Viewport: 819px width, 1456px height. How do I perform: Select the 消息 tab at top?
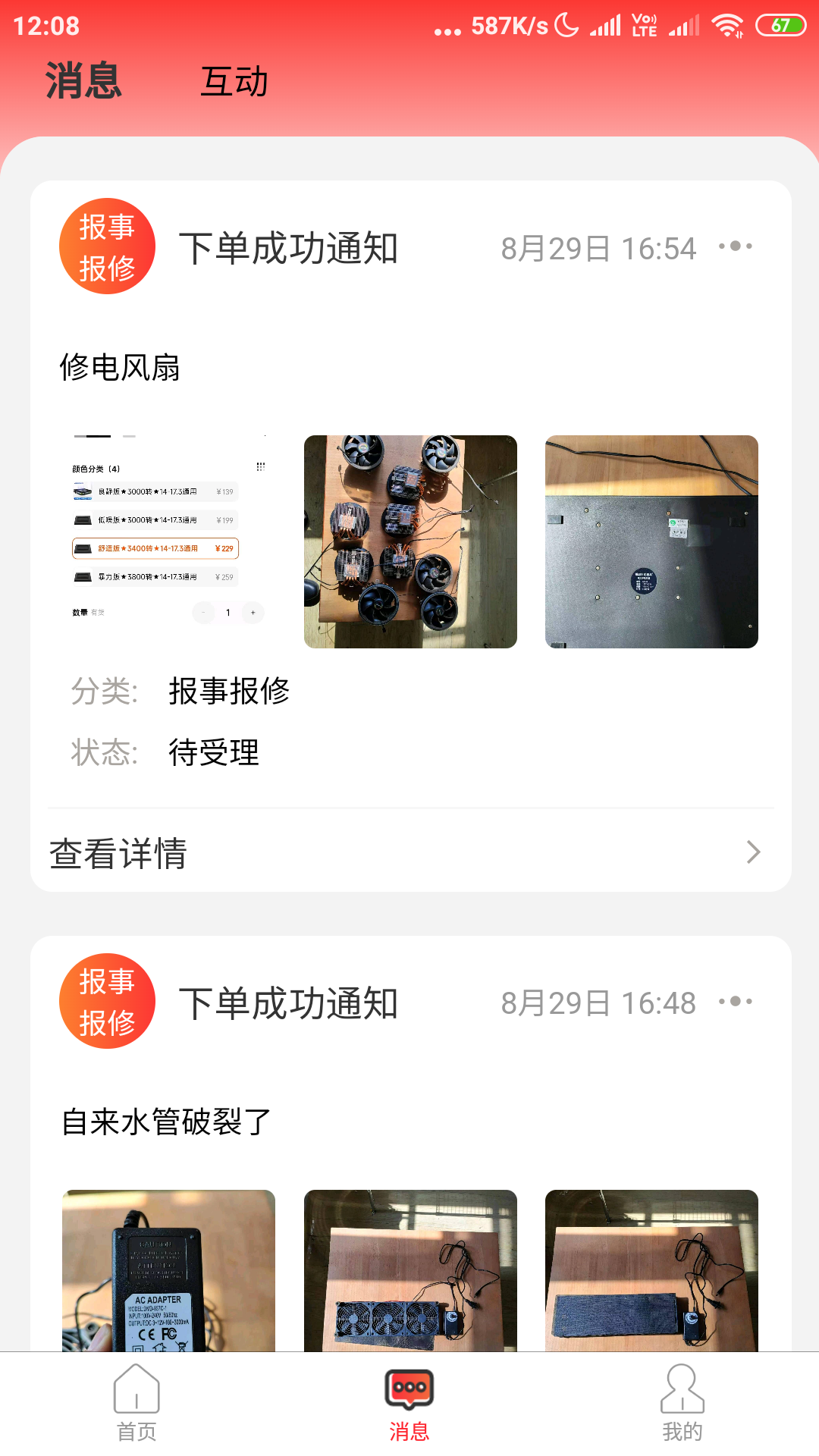(x=82, y=83)
